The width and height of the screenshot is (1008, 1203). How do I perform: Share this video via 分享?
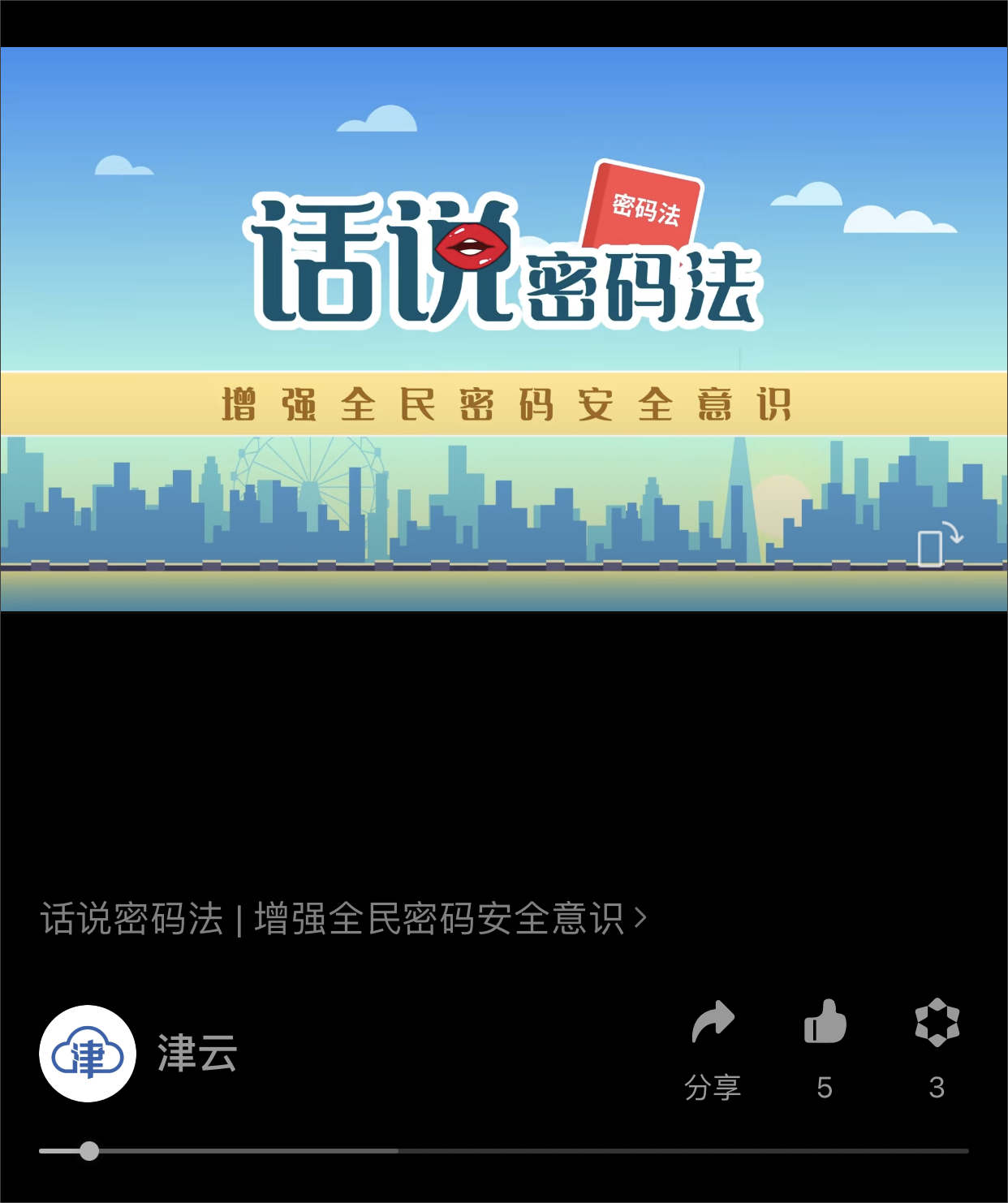tap(713, 1047)
